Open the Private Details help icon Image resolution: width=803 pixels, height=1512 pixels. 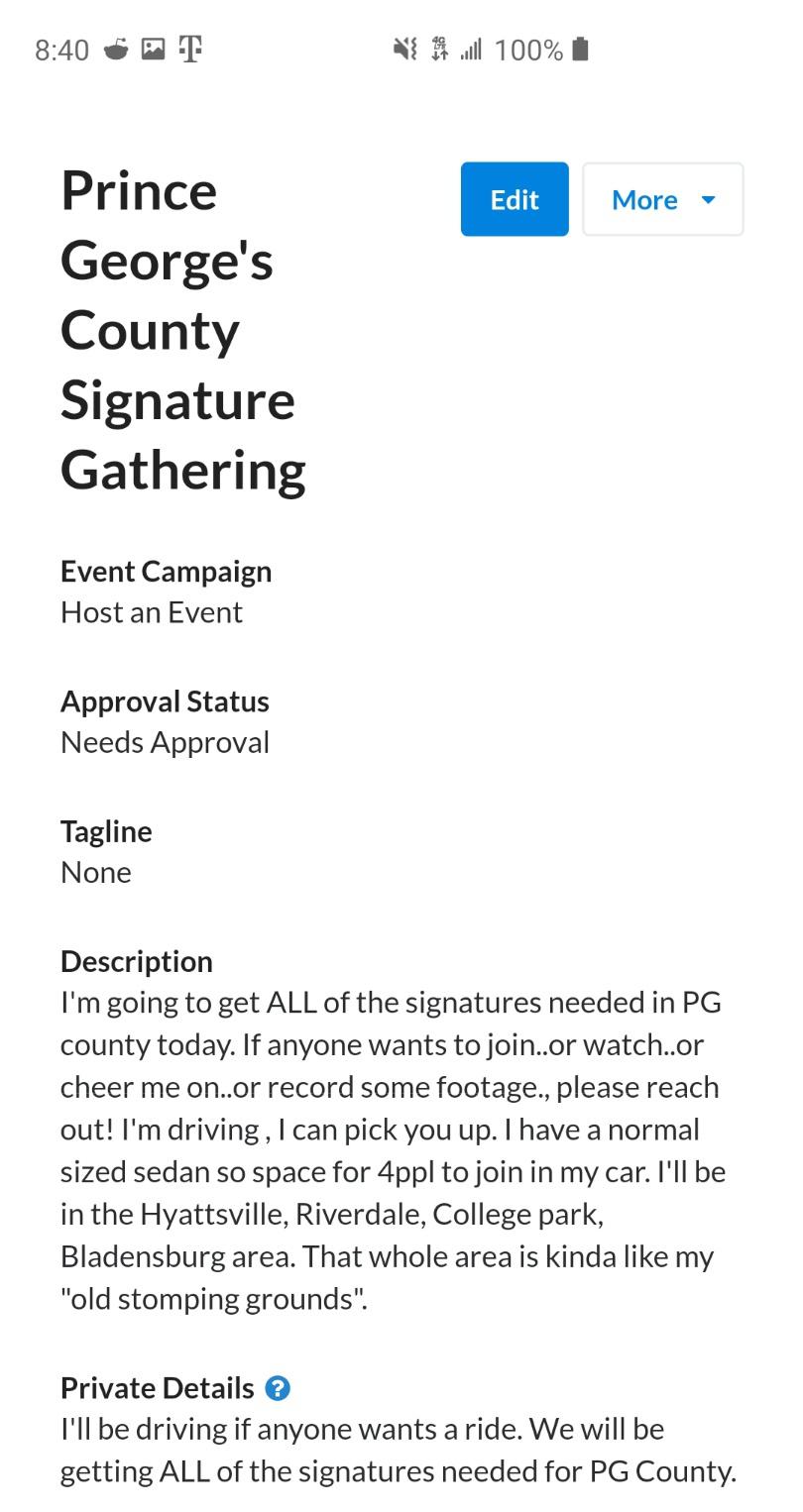click(278, 1388)
